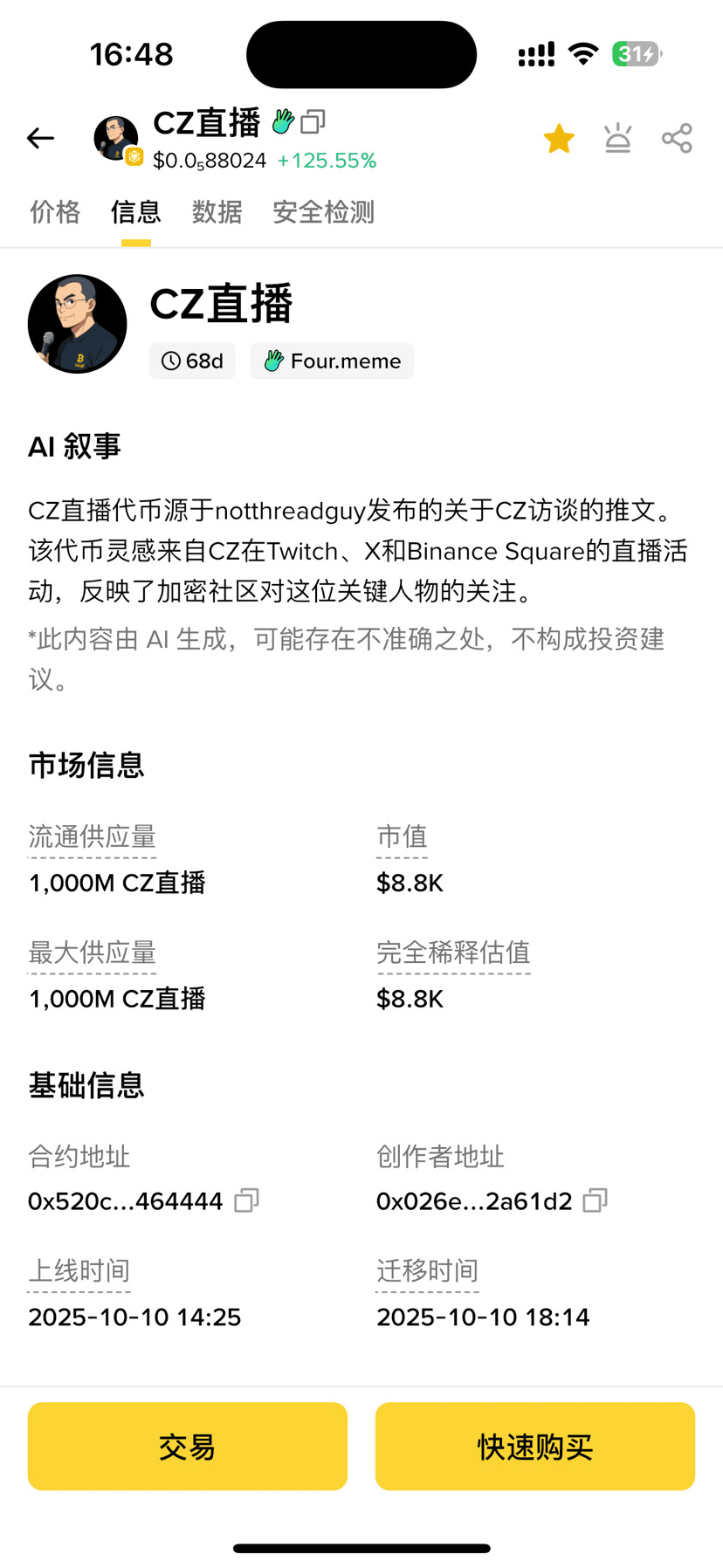Show explanation for 完全稀释估值
723x1568 pixels.
click(453, 952)
